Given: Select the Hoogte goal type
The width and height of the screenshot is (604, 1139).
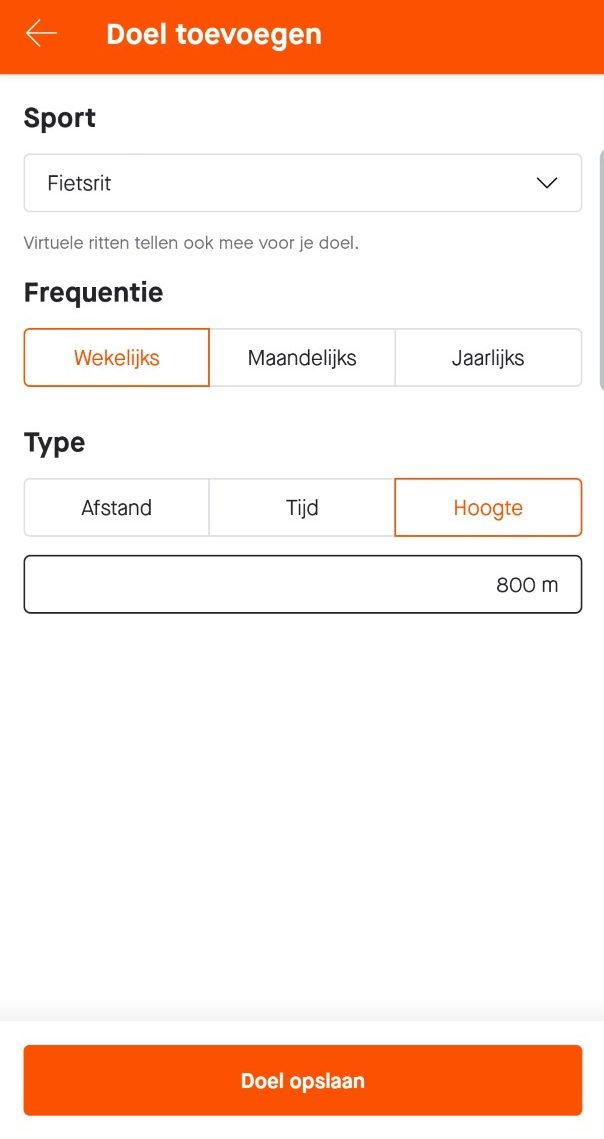Looking at the screenshot, I should pyautogui.click(x=488, y=507).
